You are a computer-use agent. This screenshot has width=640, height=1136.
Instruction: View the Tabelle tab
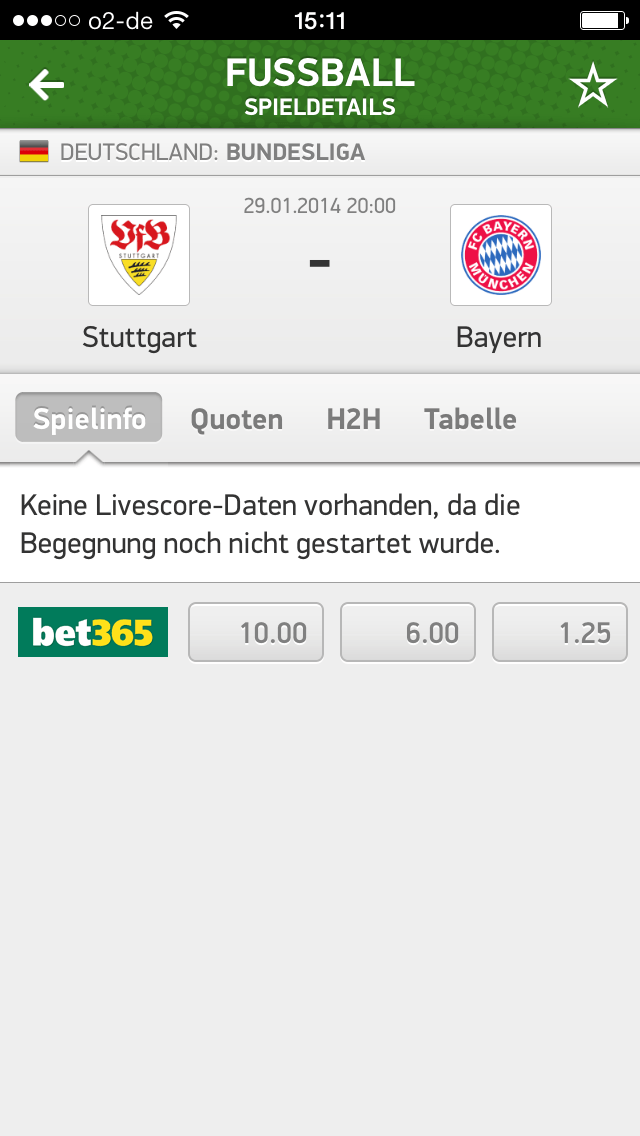tap(470, 419)
